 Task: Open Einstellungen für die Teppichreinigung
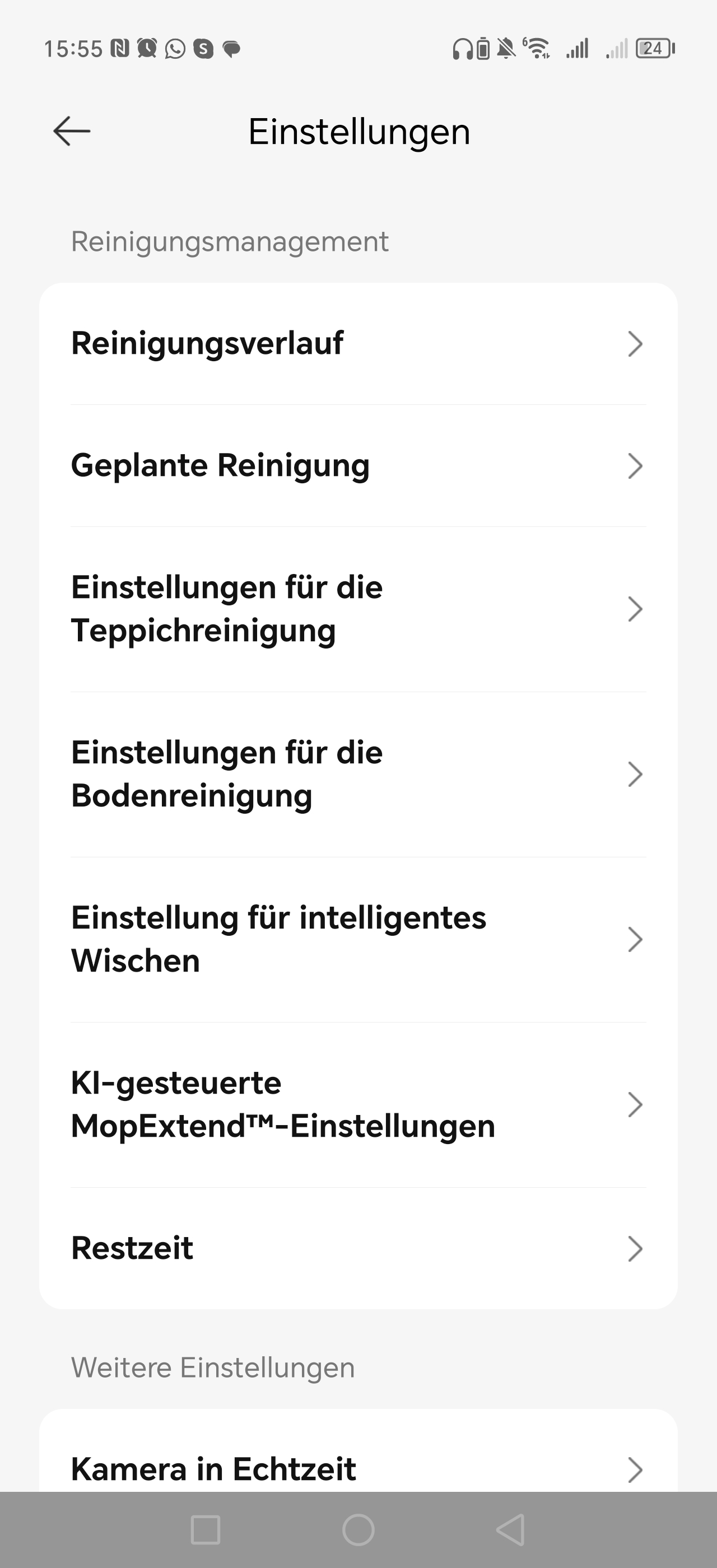[358, 609]
